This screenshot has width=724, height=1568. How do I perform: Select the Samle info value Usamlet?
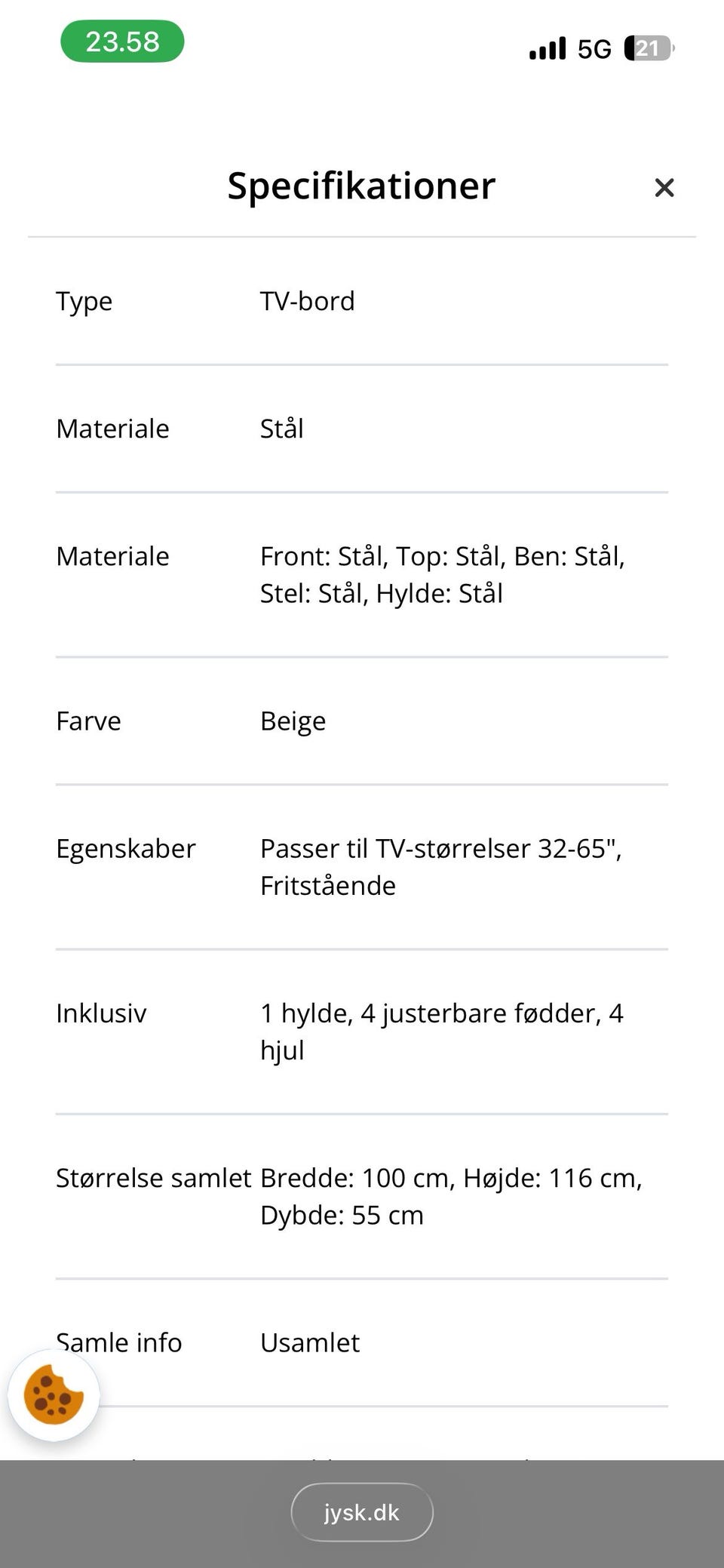310,1343
